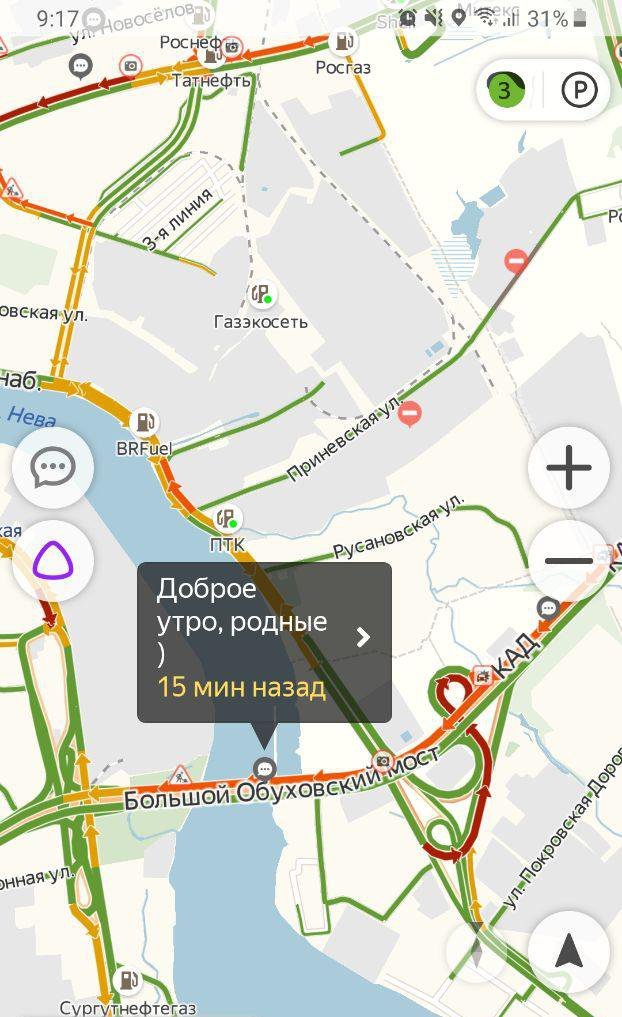The height and width of the screenshot is (1017, 622).
Task: Tap the Газэкосеть gas station marker
Action: pos(261,295)
